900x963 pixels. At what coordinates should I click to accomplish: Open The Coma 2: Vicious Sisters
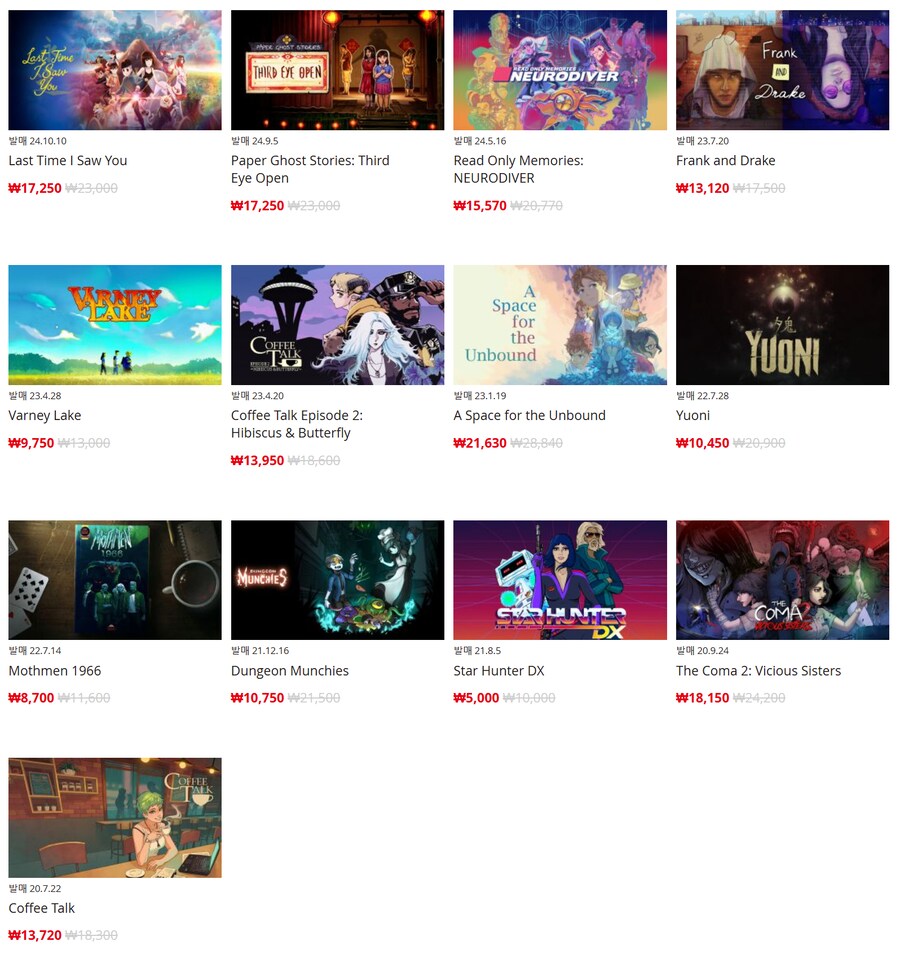782,580
